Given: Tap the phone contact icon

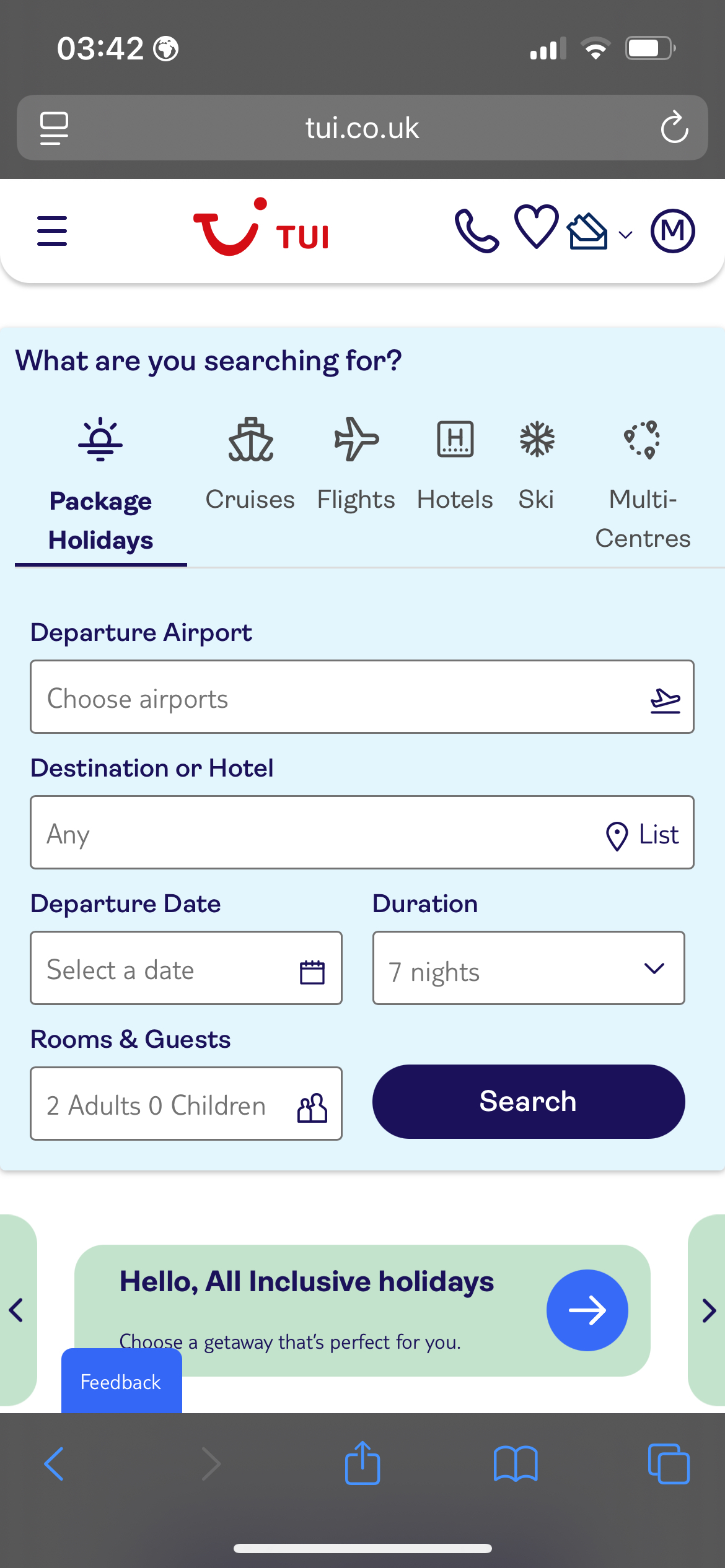Looking at the screenshot, I should tap(477, 231).
